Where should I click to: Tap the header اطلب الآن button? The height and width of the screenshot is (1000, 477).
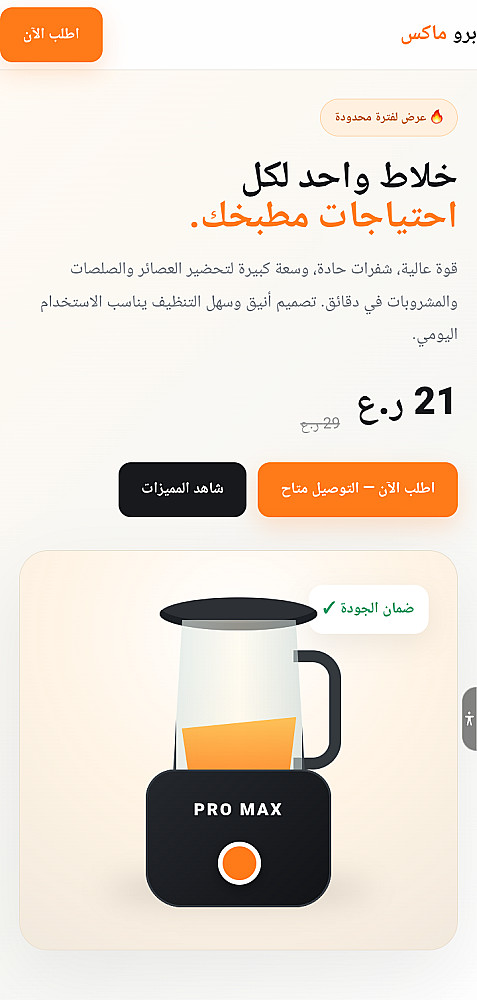tap(51, 34)
